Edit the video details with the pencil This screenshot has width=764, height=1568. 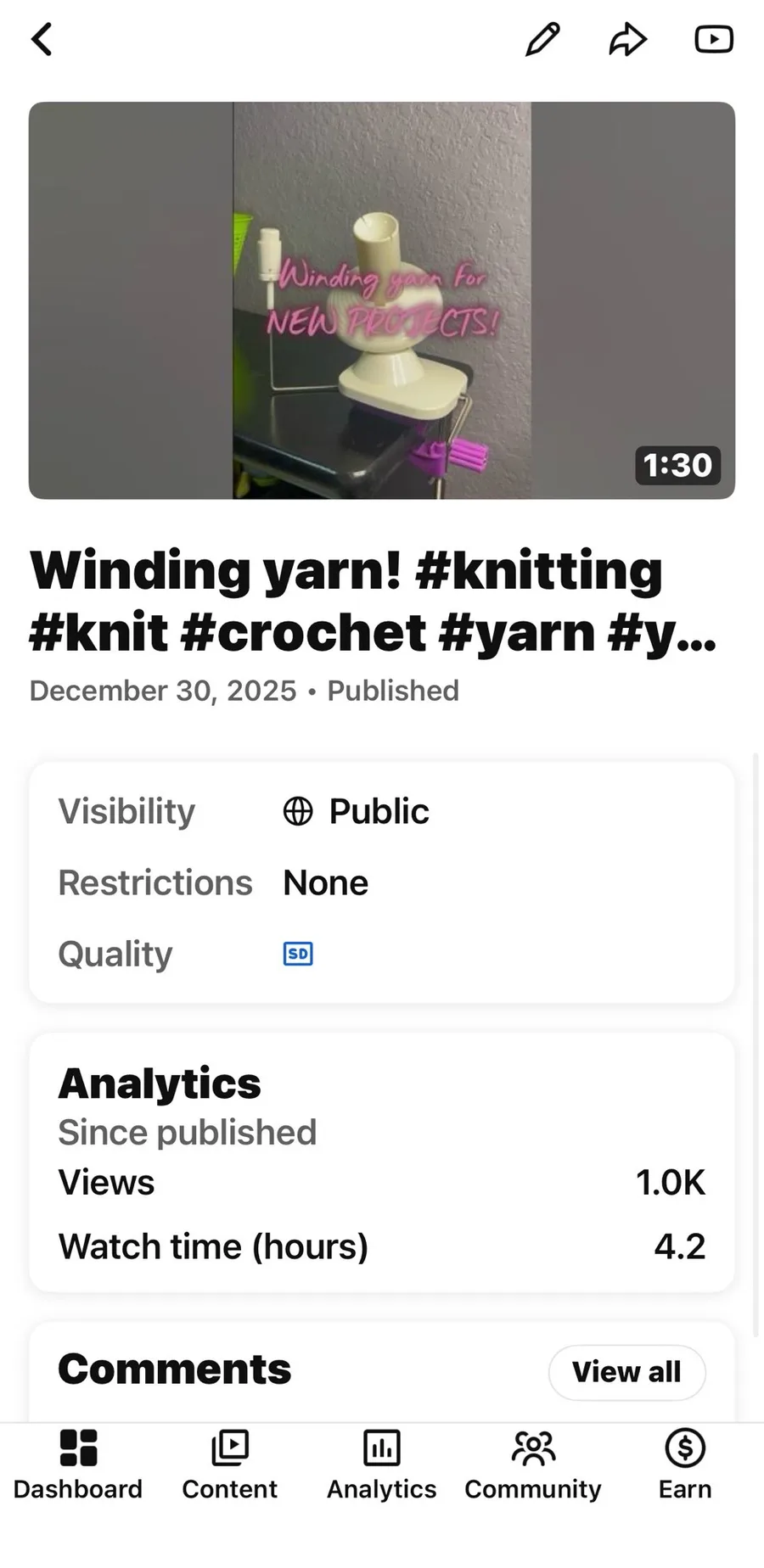pyautogui.click(x=542, y=39)
